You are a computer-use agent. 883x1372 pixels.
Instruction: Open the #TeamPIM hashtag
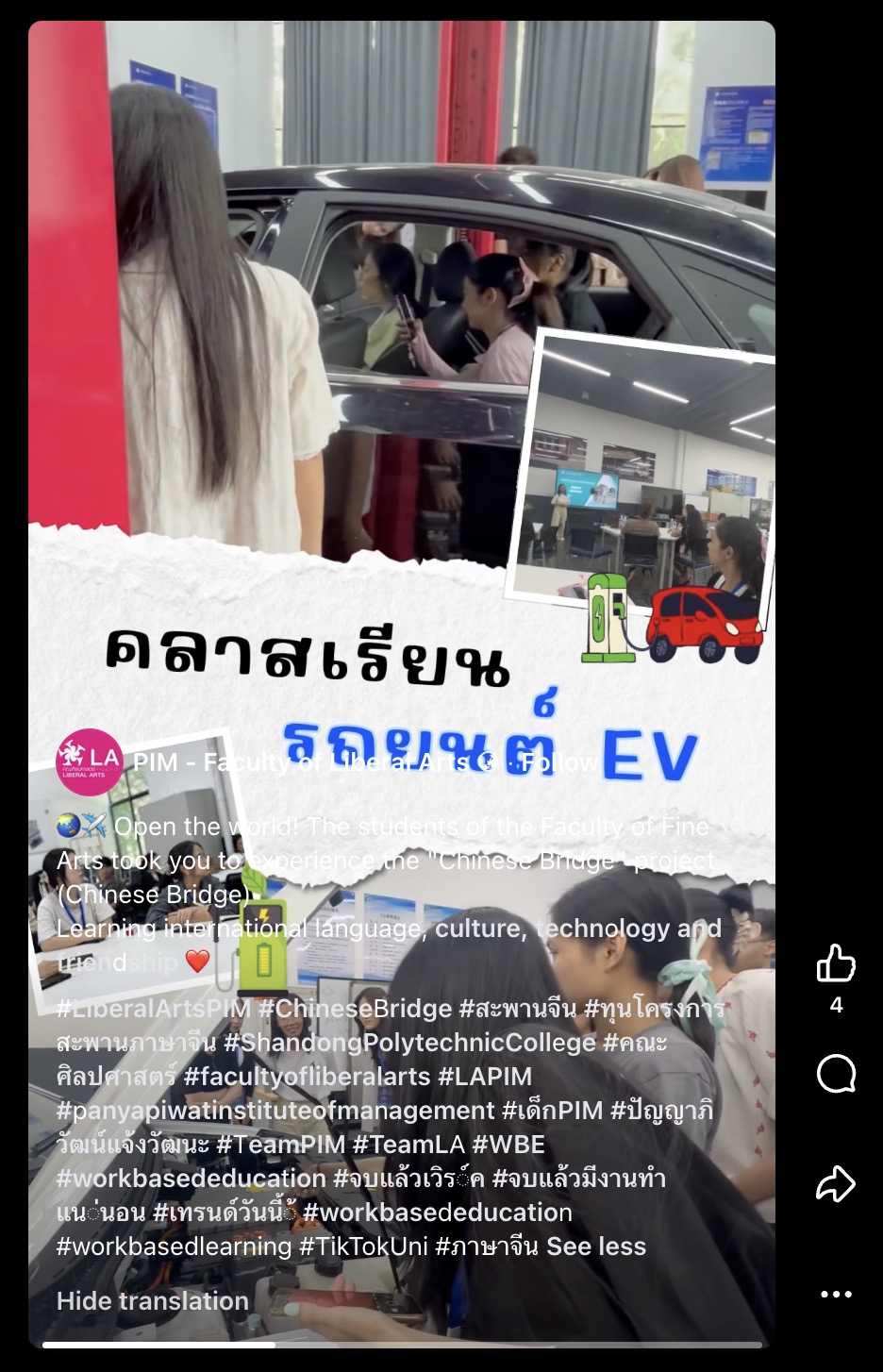[281, 1145]
